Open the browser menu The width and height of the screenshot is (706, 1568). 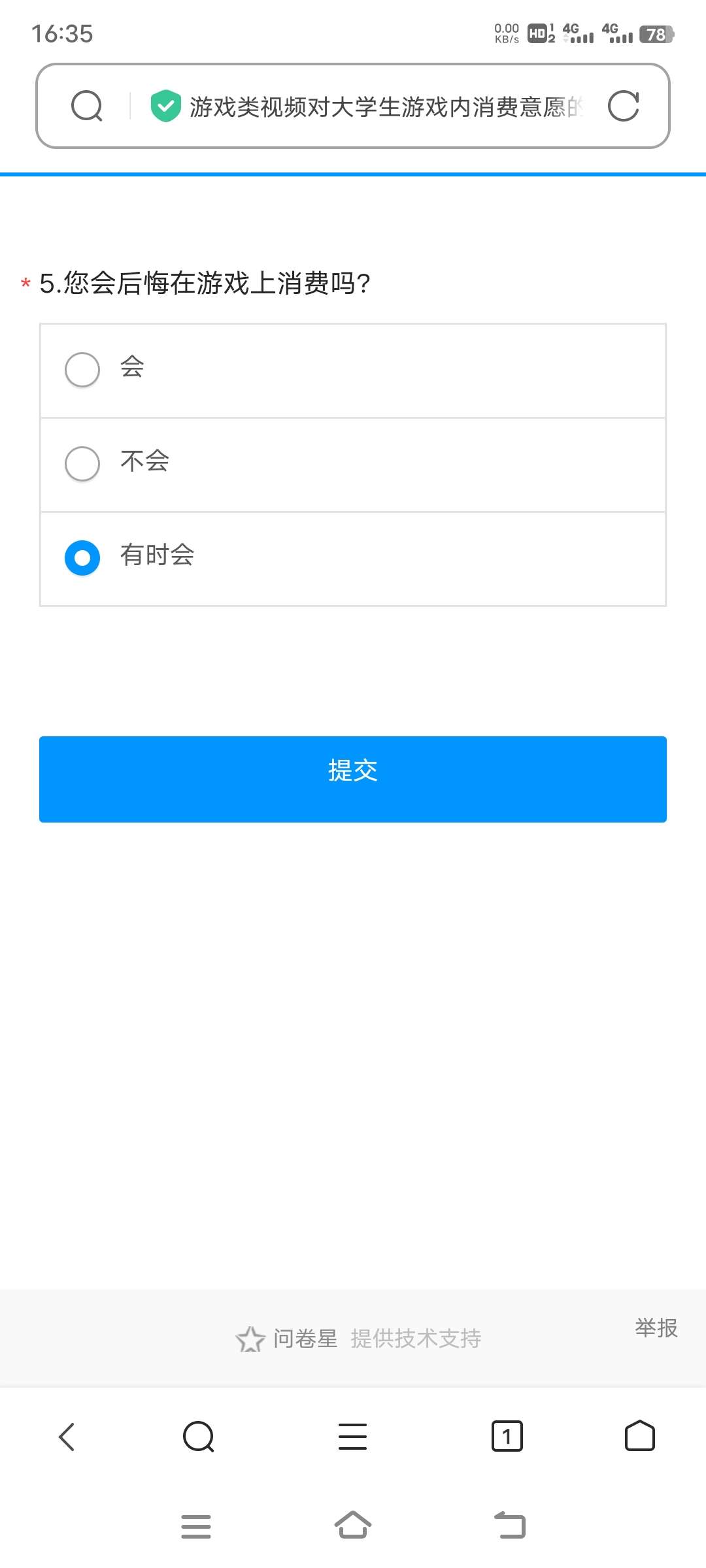click(353, 1437)
